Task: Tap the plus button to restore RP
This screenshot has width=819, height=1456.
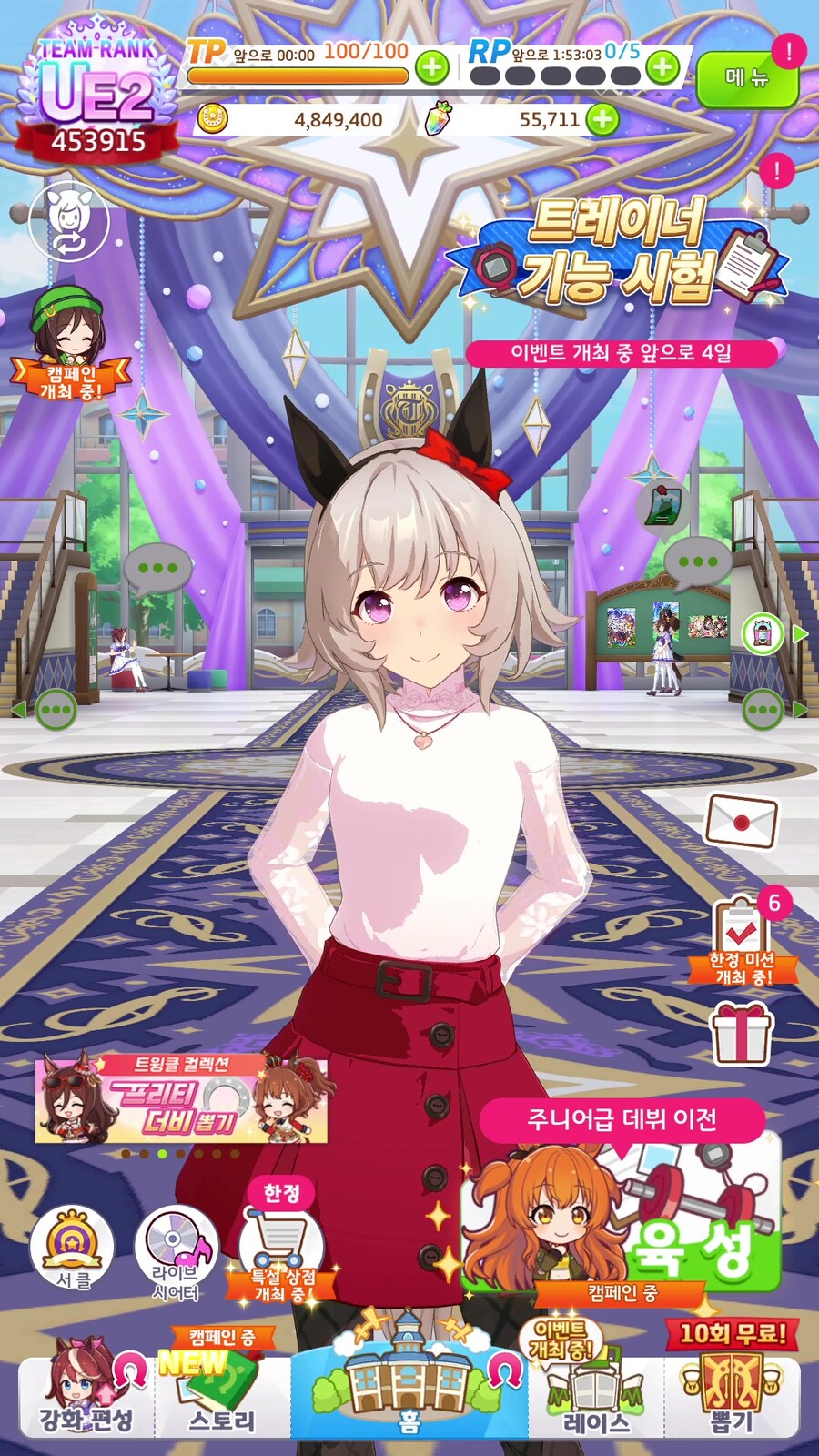Action: (x=663, y=67)
